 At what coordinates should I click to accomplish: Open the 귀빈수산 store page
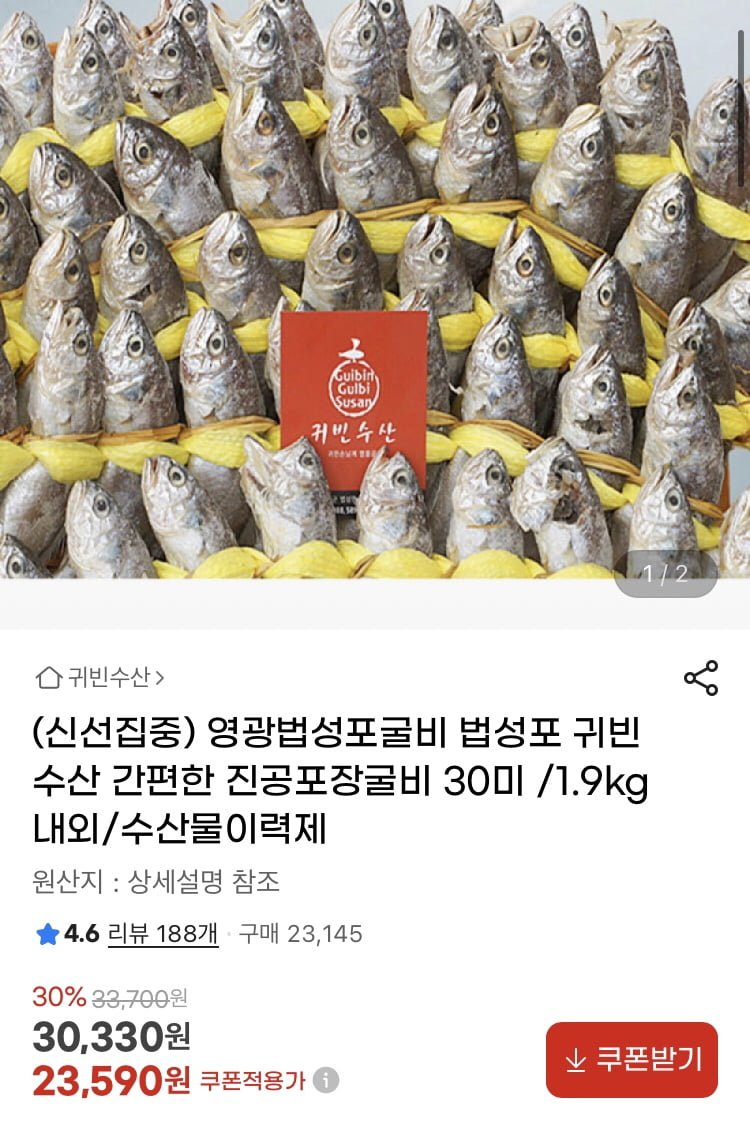(x=100, y=678)
